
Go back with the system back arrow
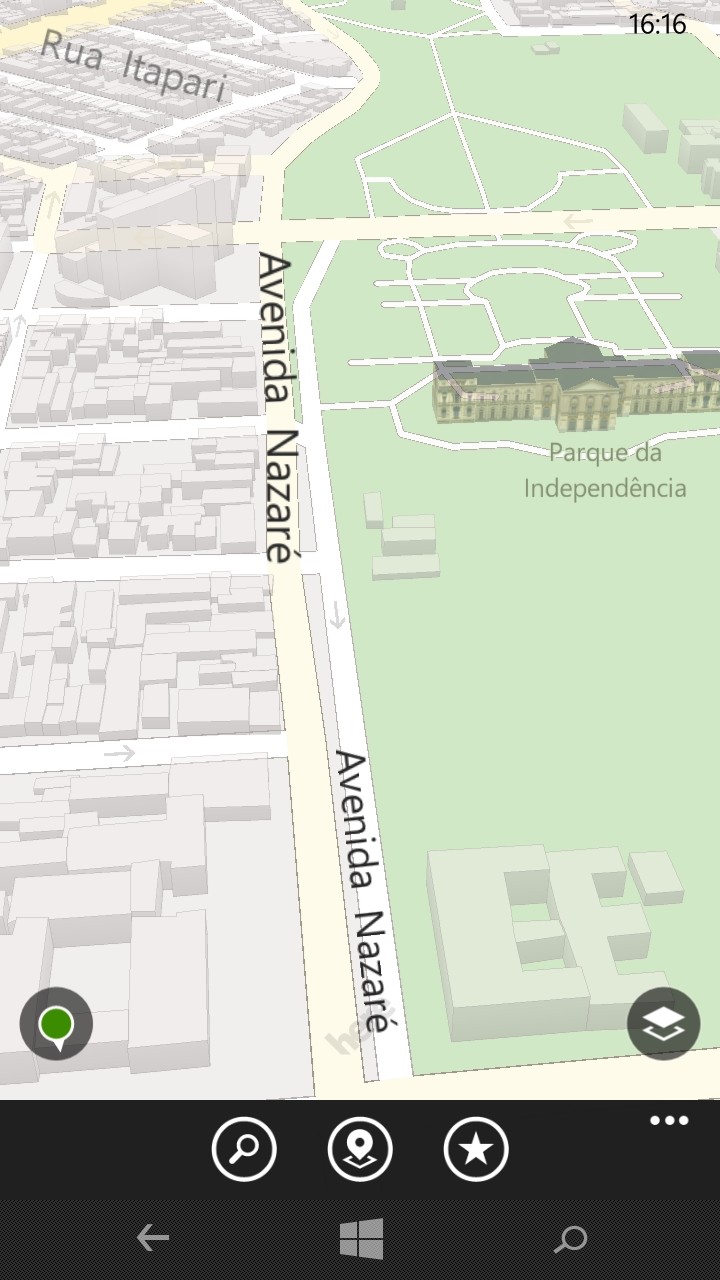coord(152,1239)
